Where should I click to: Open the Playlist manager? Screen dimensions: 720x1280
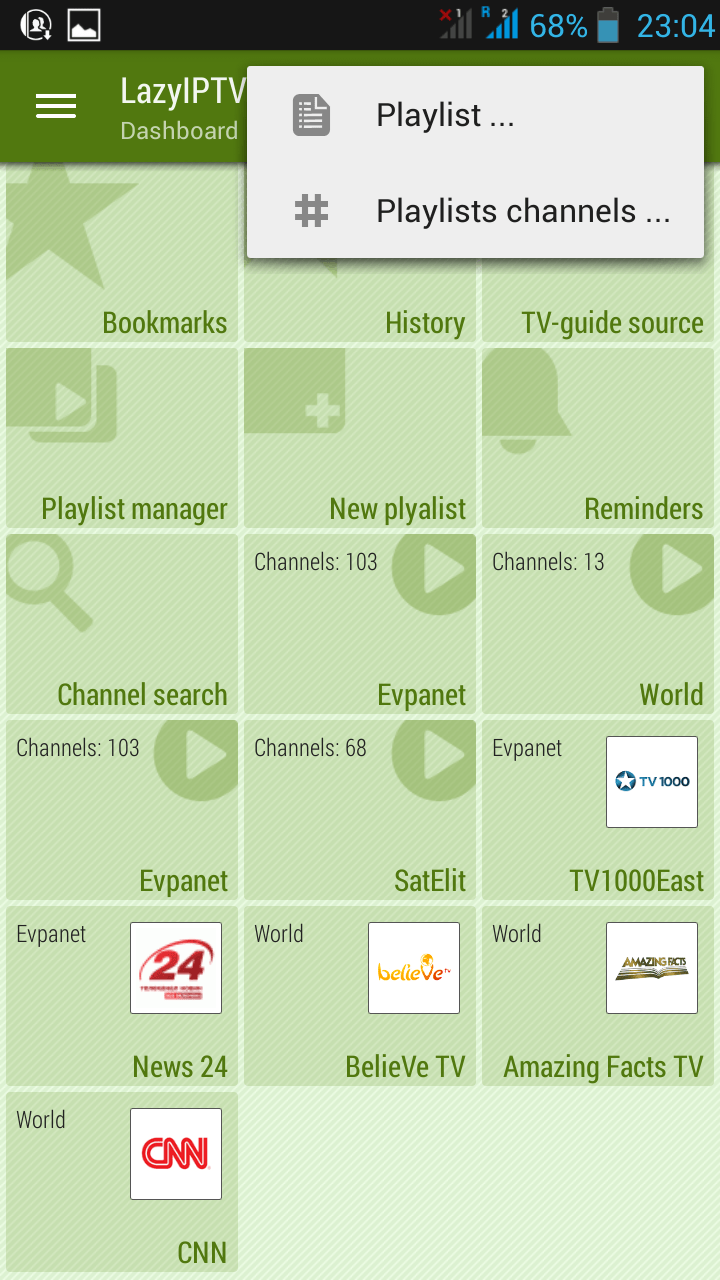(x=122, y=438)
